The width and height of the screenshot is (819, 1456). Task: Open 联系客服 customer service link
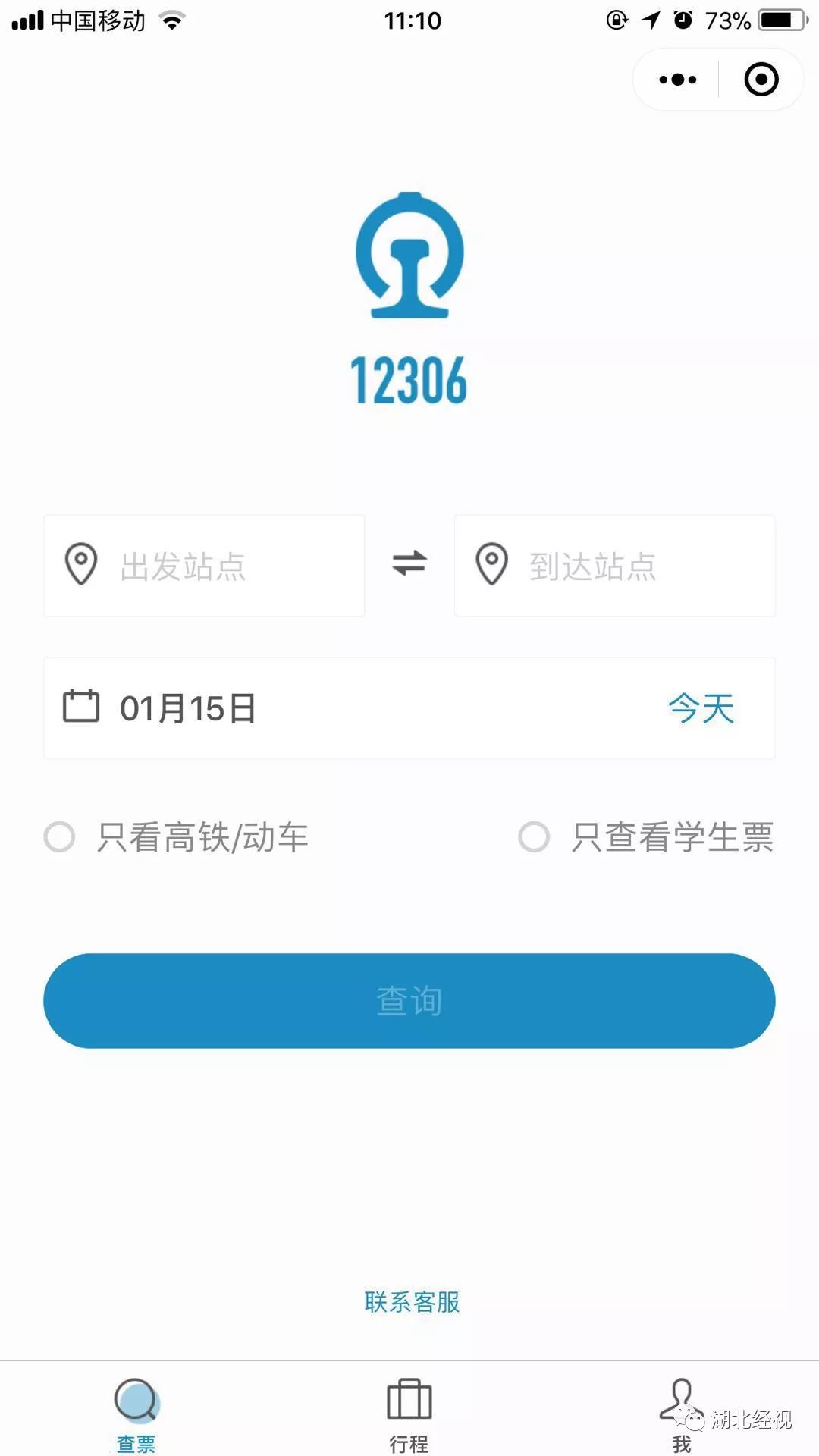point(409,1301)
